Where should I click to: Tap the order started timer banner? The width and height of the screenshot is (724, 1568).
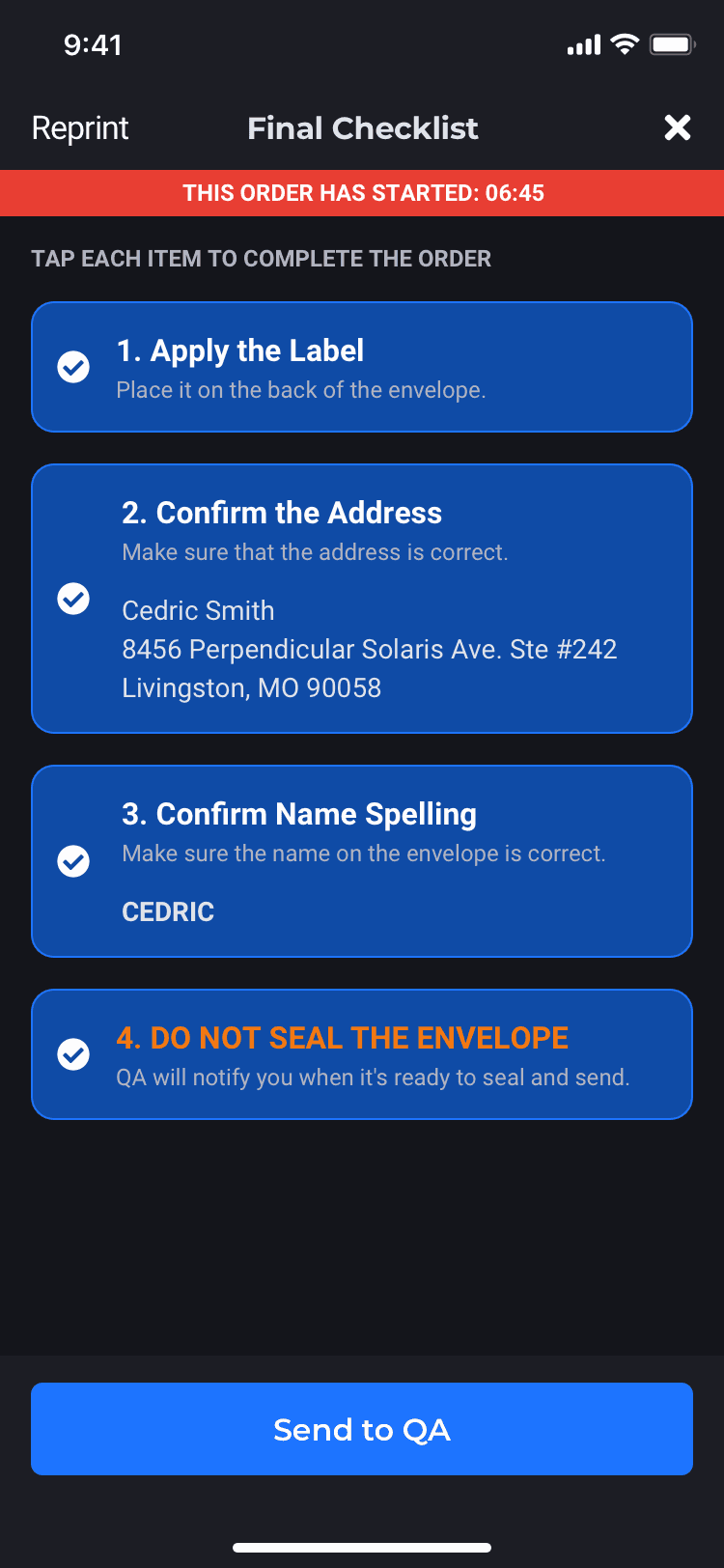(362, 193)
